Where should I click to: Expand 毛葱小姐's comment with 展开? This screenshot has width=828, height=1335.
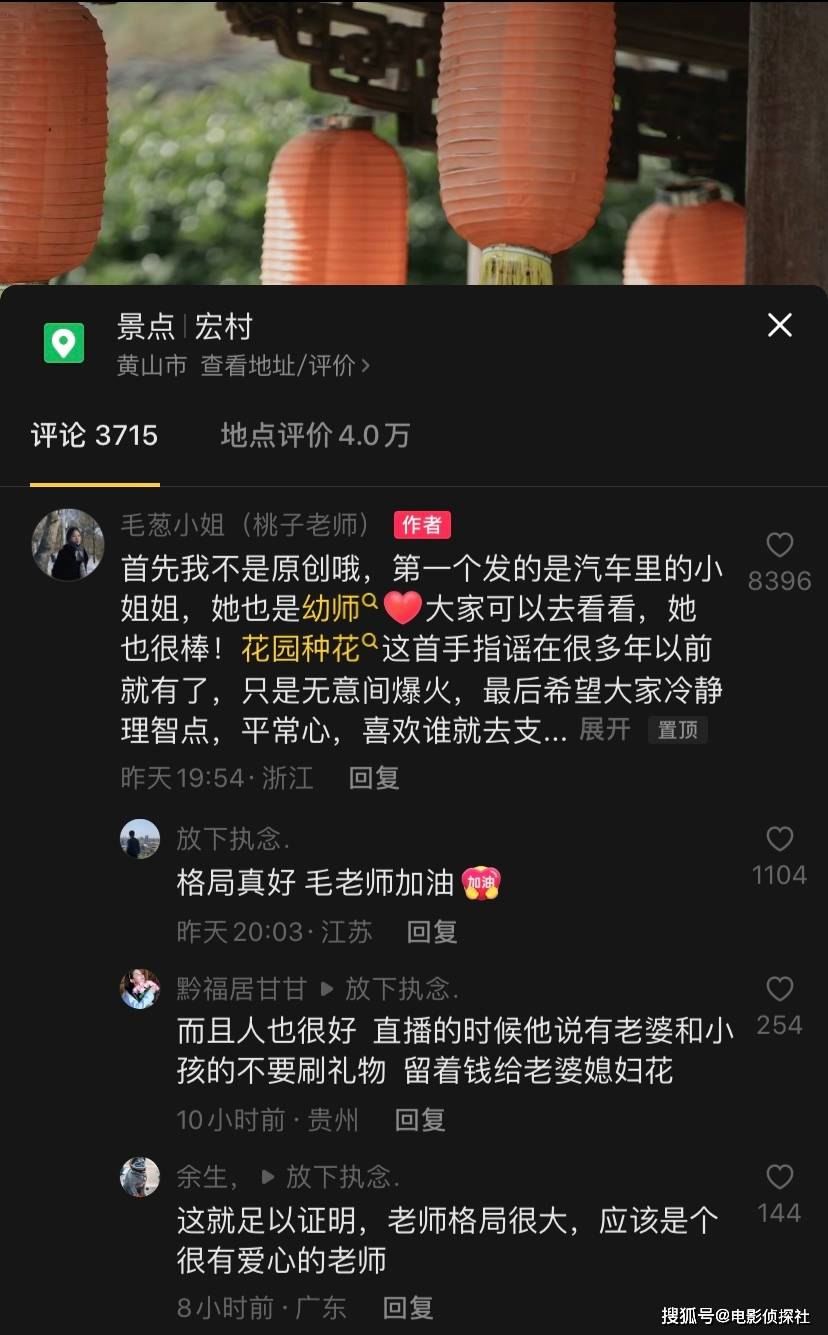pyautogui.click(x=605, y=730)
